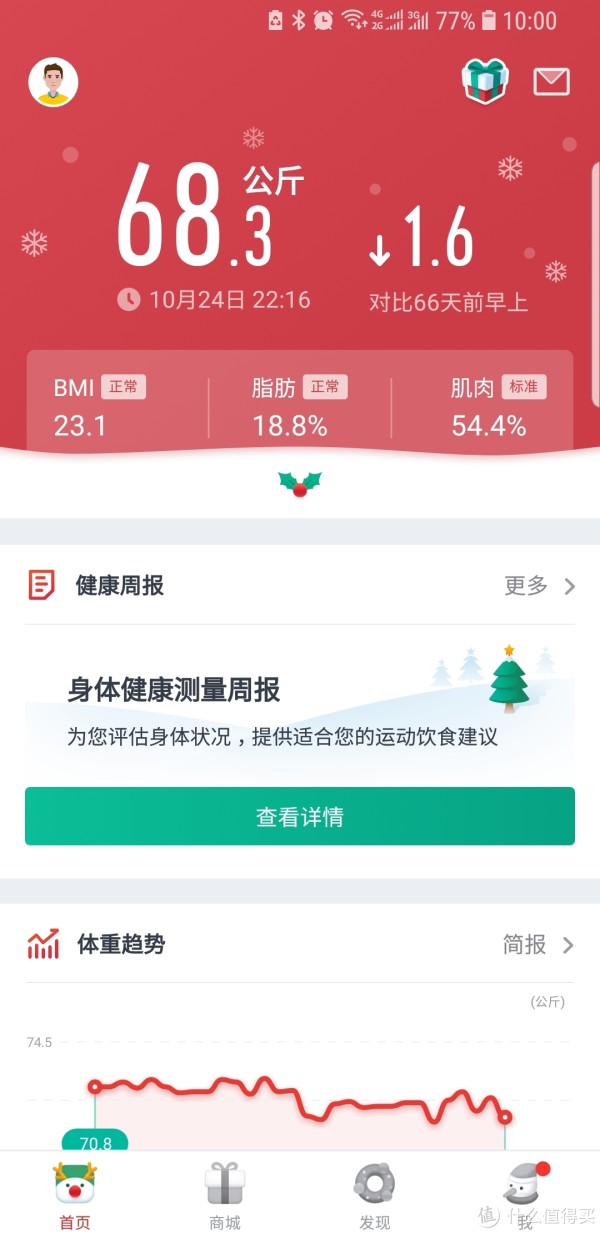Switch to the 发现 tab
The image size is (600, 1233).
pyautogui.click(x=375, y=1195)
